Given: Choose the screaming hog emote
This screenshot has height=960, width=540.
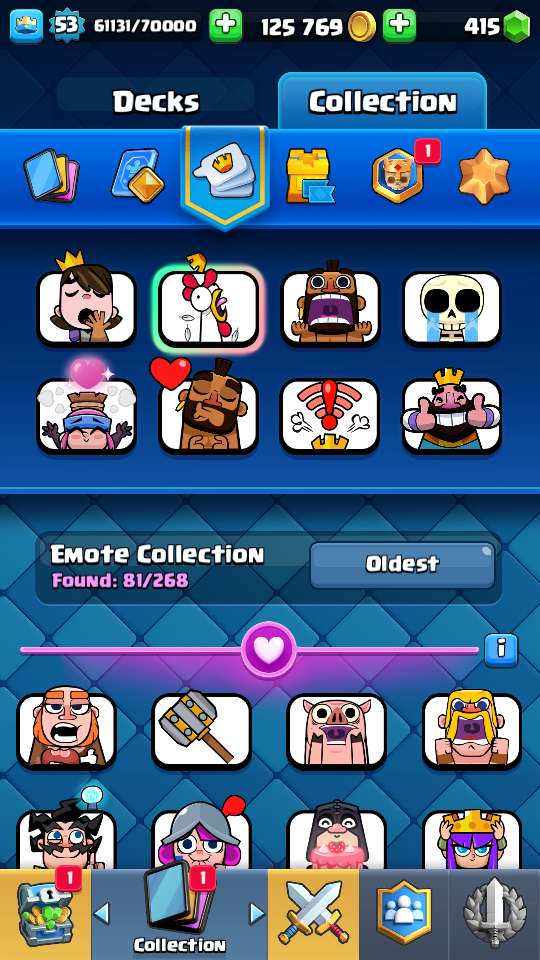Looking at the screenshot, I should tap(337, 731).
